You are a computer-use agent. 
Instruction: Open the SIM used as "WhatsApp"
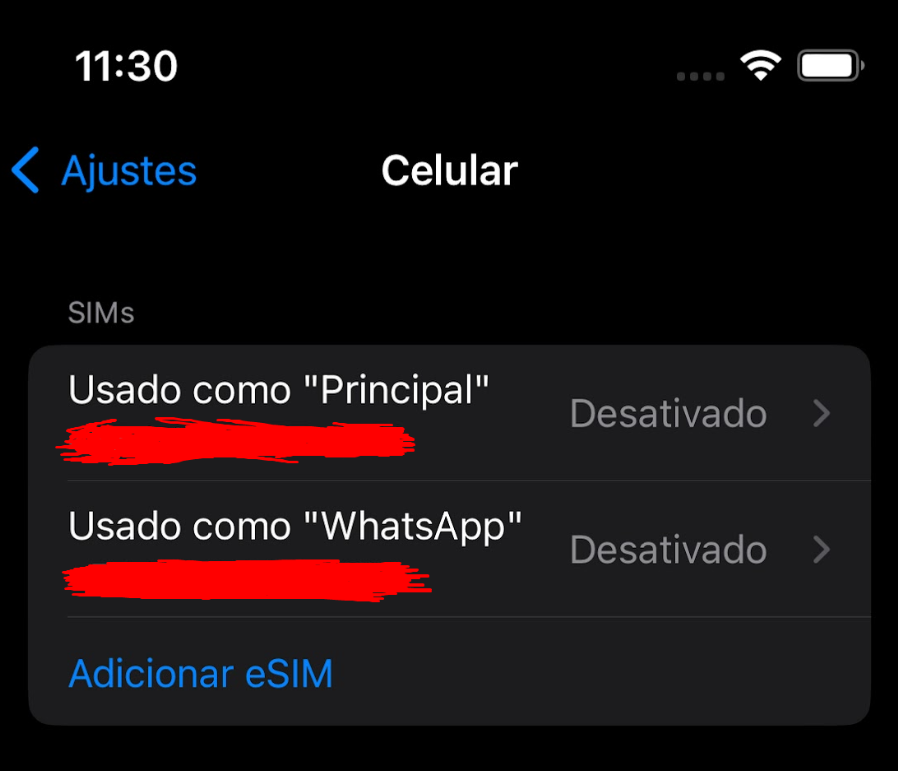[449, 549]
